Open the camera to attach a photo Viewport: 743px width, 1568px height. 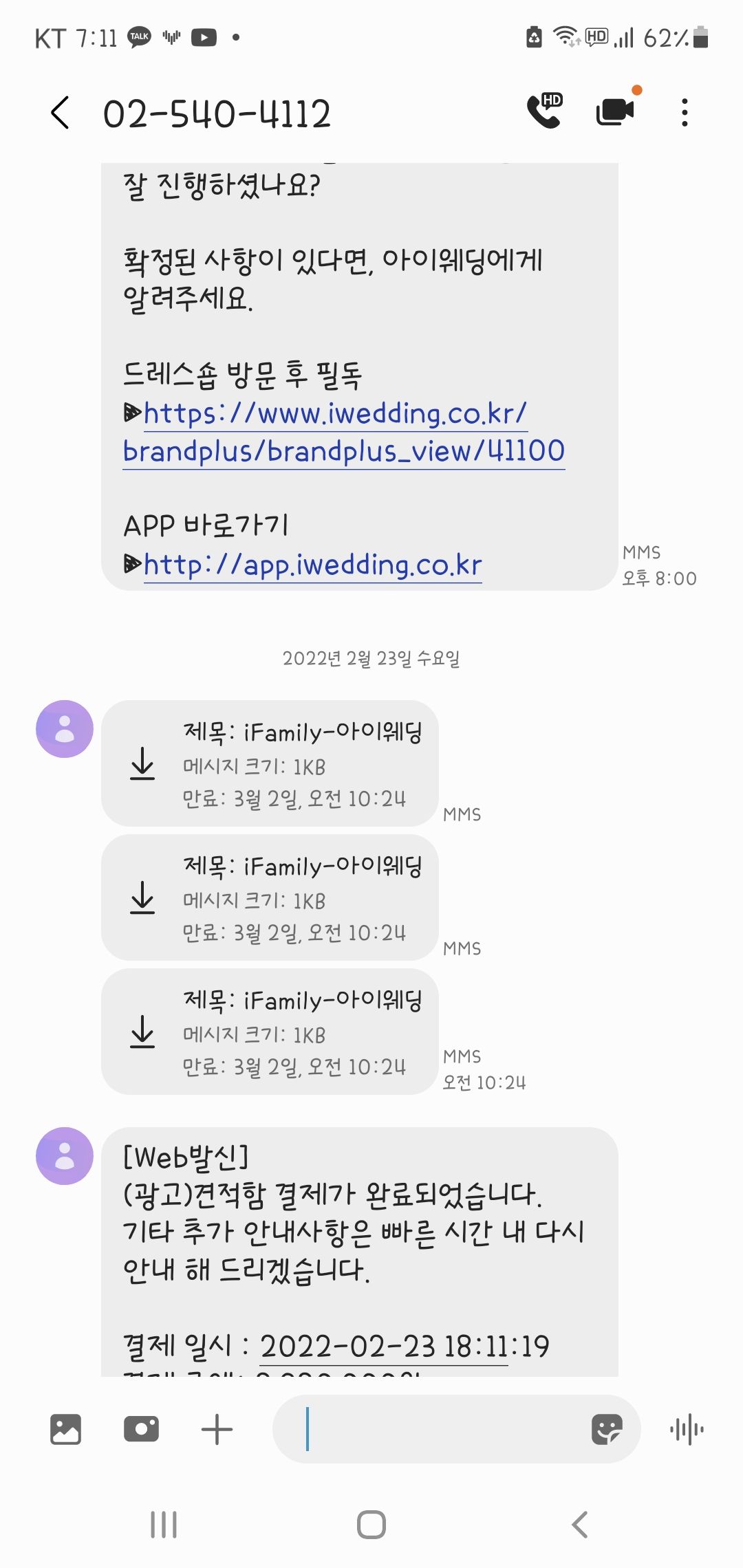point(141,1429)
